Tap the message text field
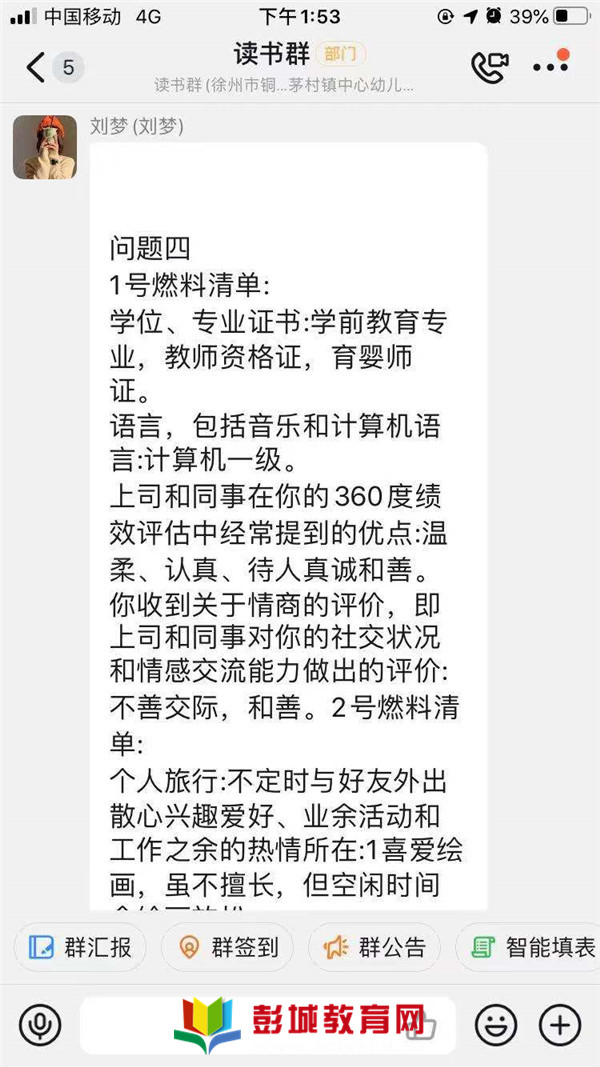Image resolution: width=600 pixels, height=1067 pixels. (268, 1025)
